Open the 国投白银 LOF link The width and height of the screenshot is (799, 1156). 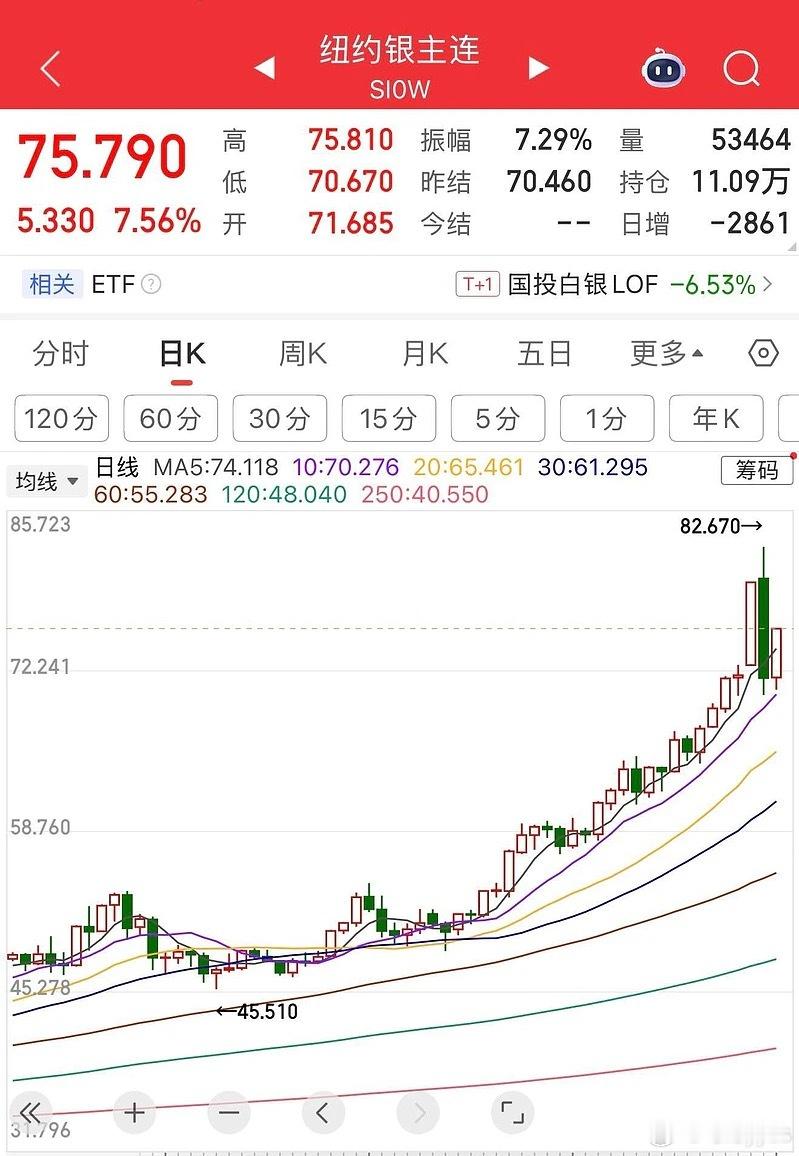(x=584, y=283)
